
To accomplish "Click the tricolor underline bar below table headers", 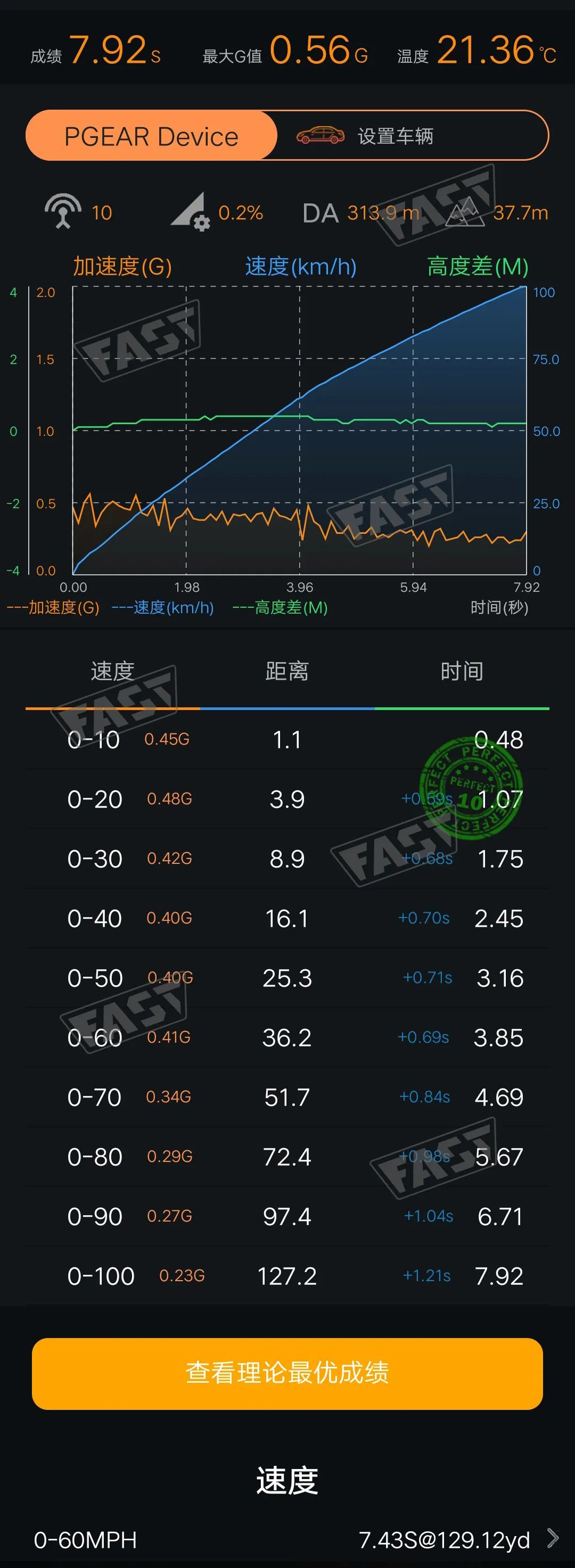I will point(287,708).
